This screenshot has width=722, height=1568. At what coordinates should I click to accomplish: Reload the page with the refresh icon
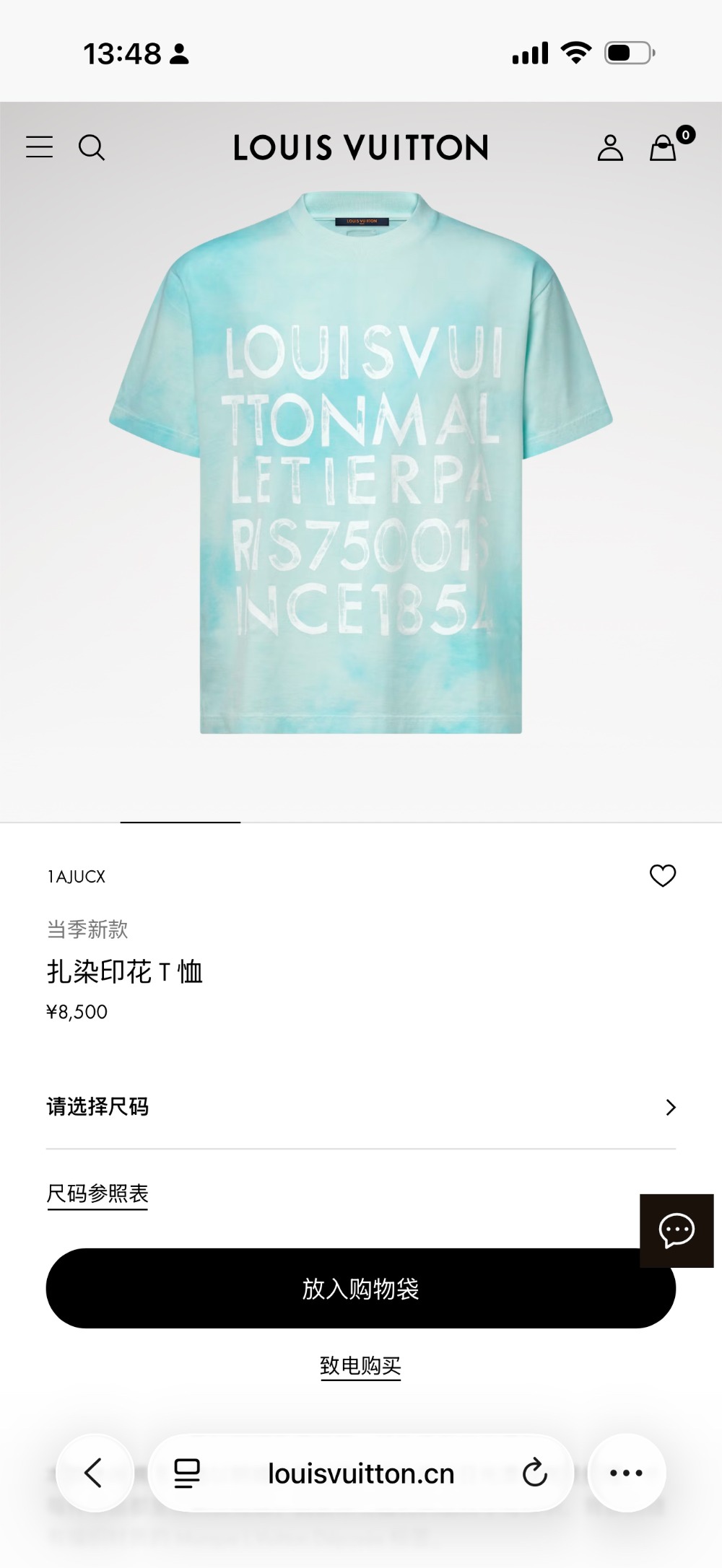tap(535, 1473)
